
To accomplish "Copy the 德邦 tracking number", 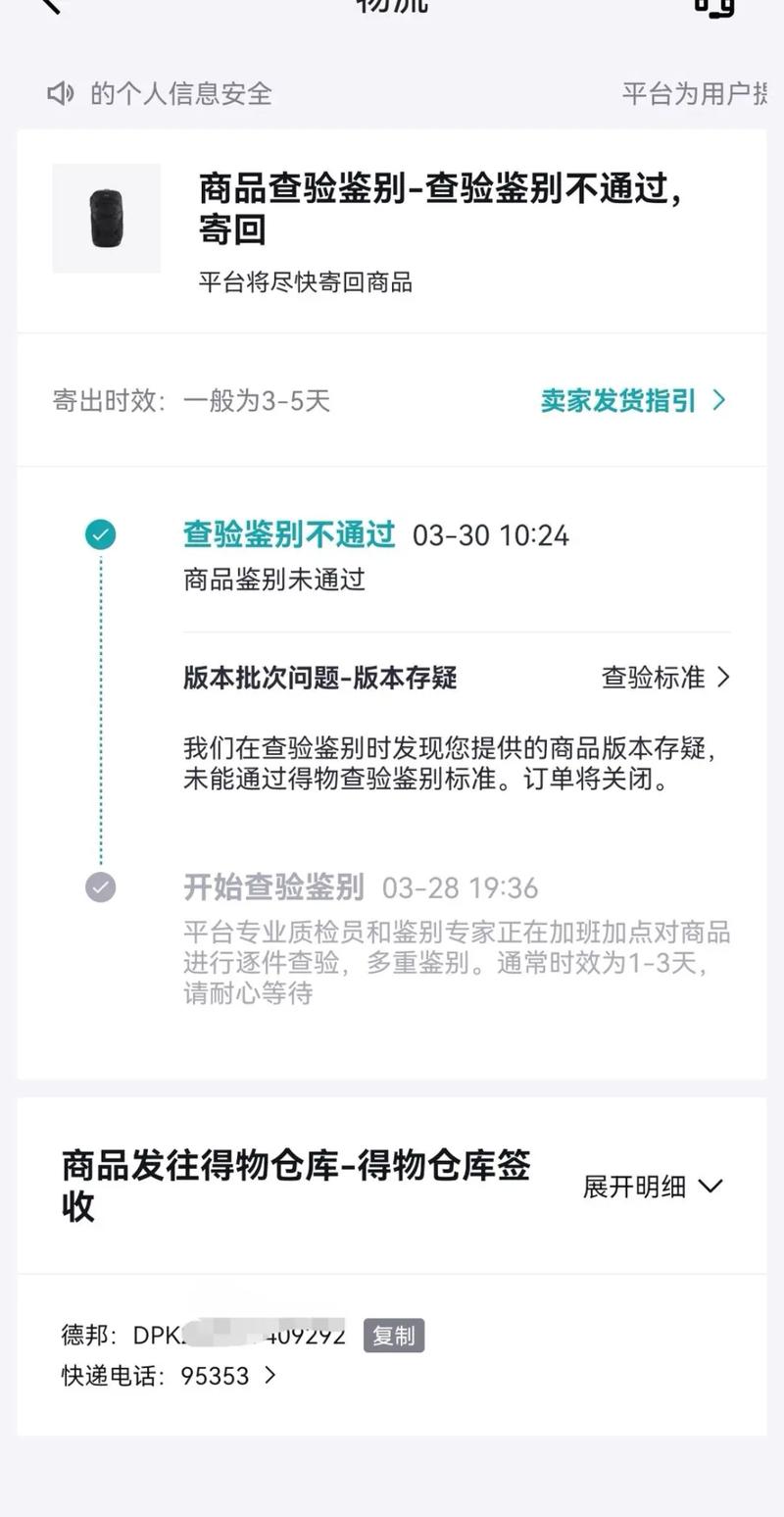I will [394, 1336].
